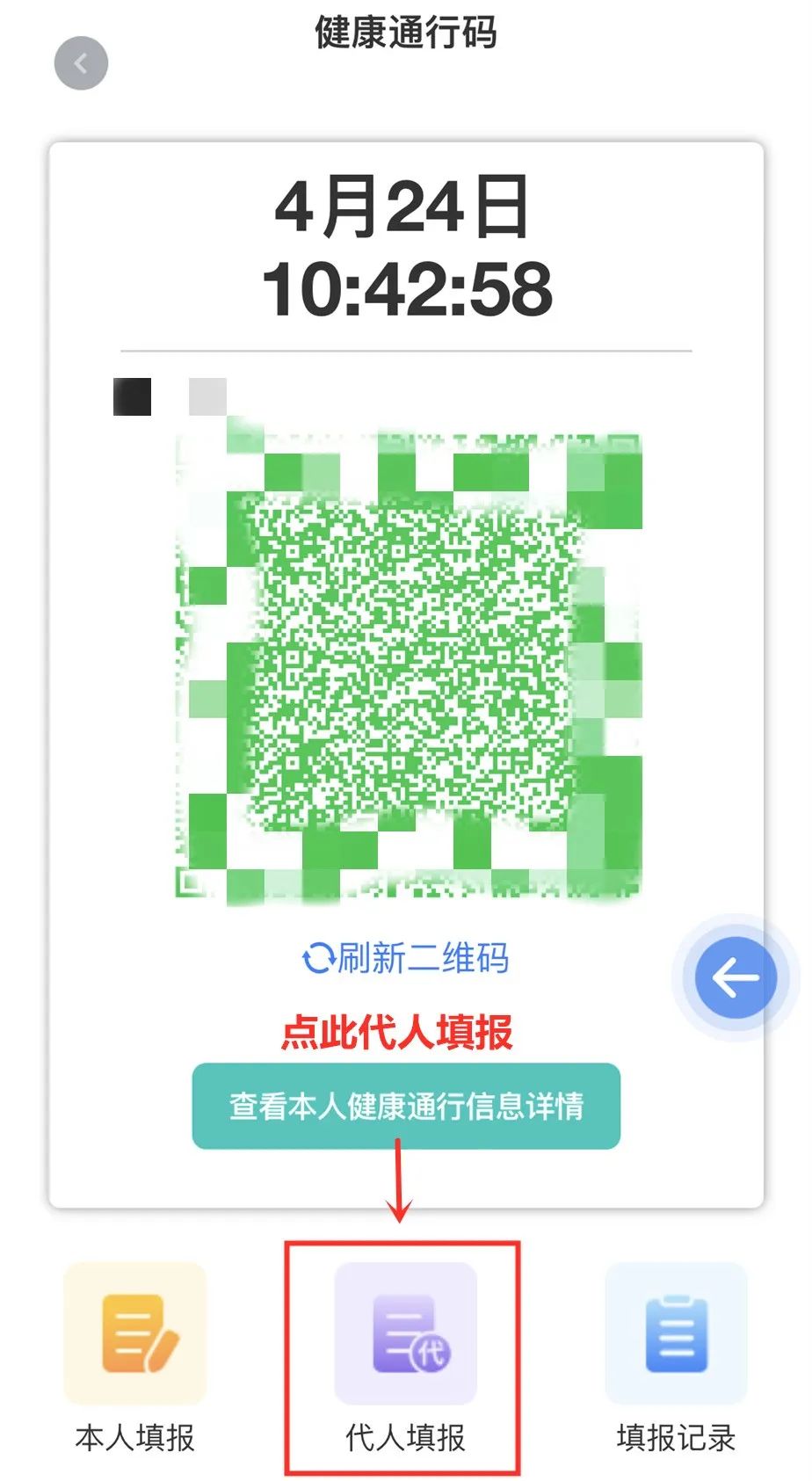Tap the 健康通行码 page title
The width and height of the screenshot is (812, 1481).
(405, 35)
